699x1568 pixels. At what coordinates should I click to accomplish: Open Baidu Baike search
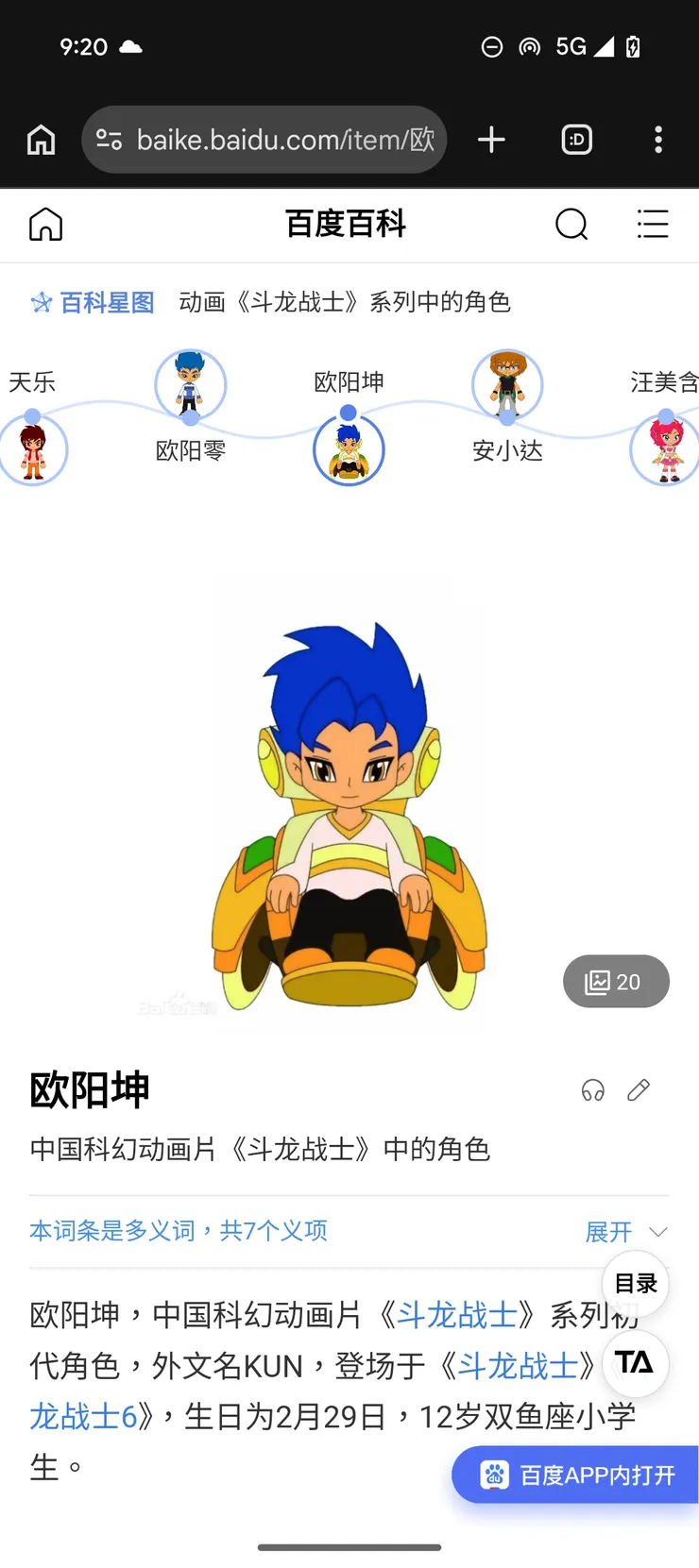click(571, 225)
